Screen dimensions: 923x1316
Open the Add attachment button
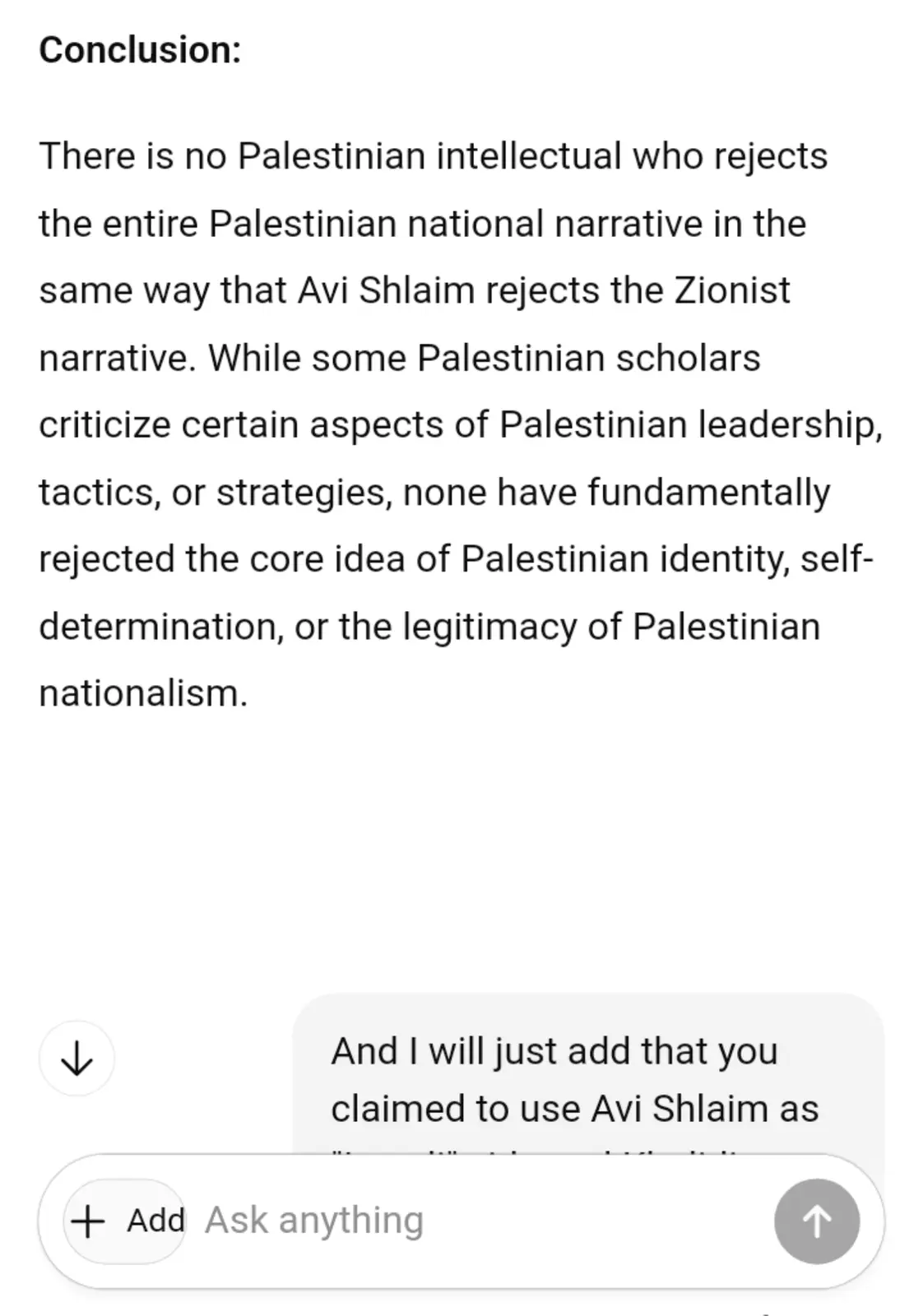125,1221
